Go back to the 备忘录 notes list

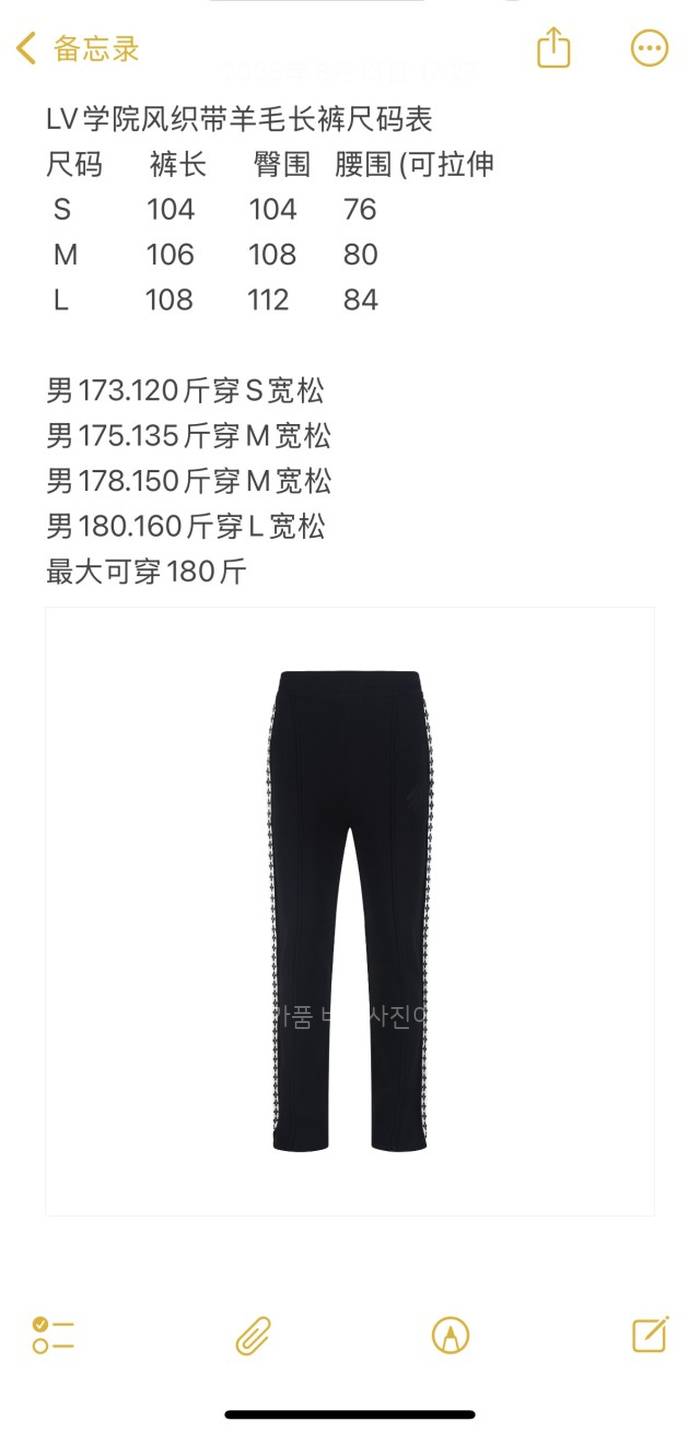coord(76,48)
